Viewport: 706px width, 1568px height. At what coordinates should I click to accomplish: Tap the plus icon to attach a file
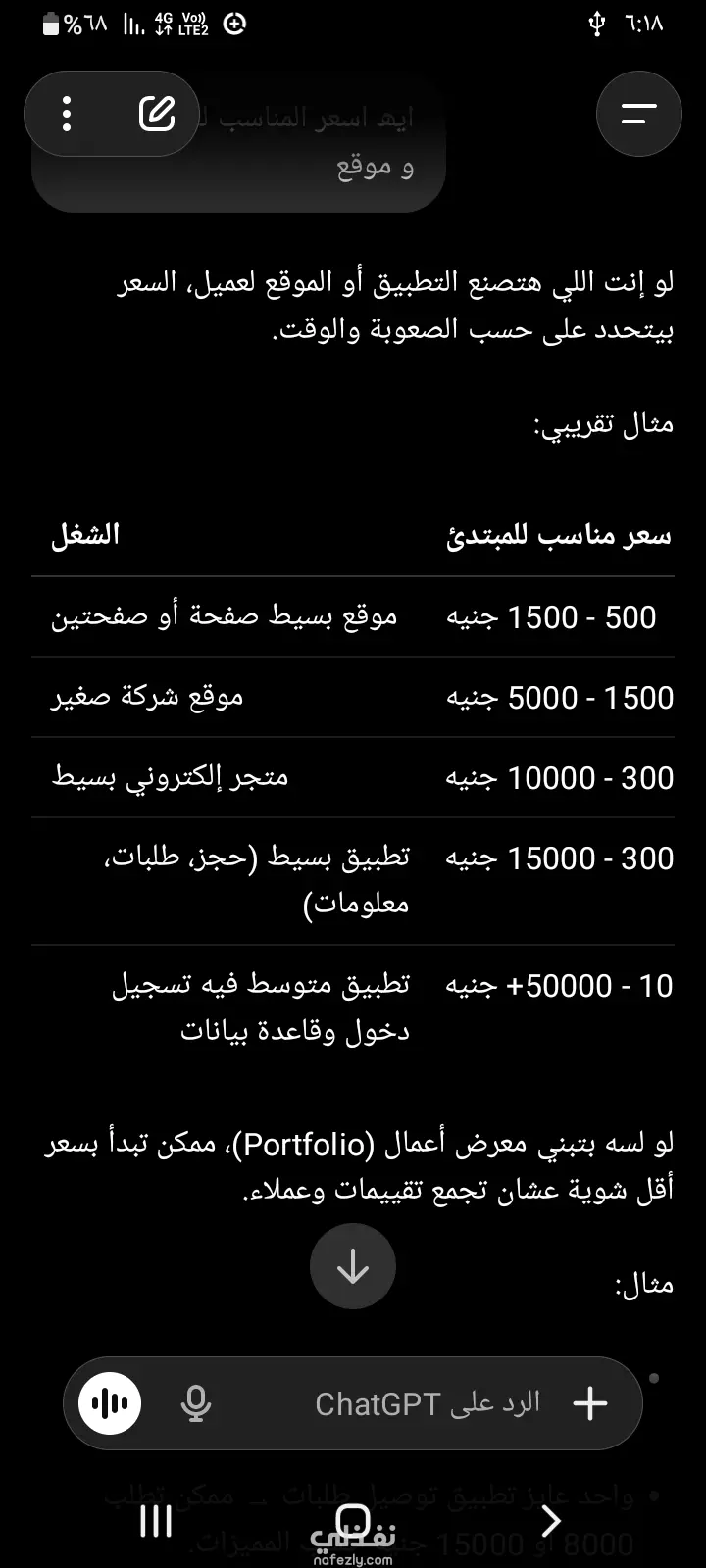pos(590,1403)
